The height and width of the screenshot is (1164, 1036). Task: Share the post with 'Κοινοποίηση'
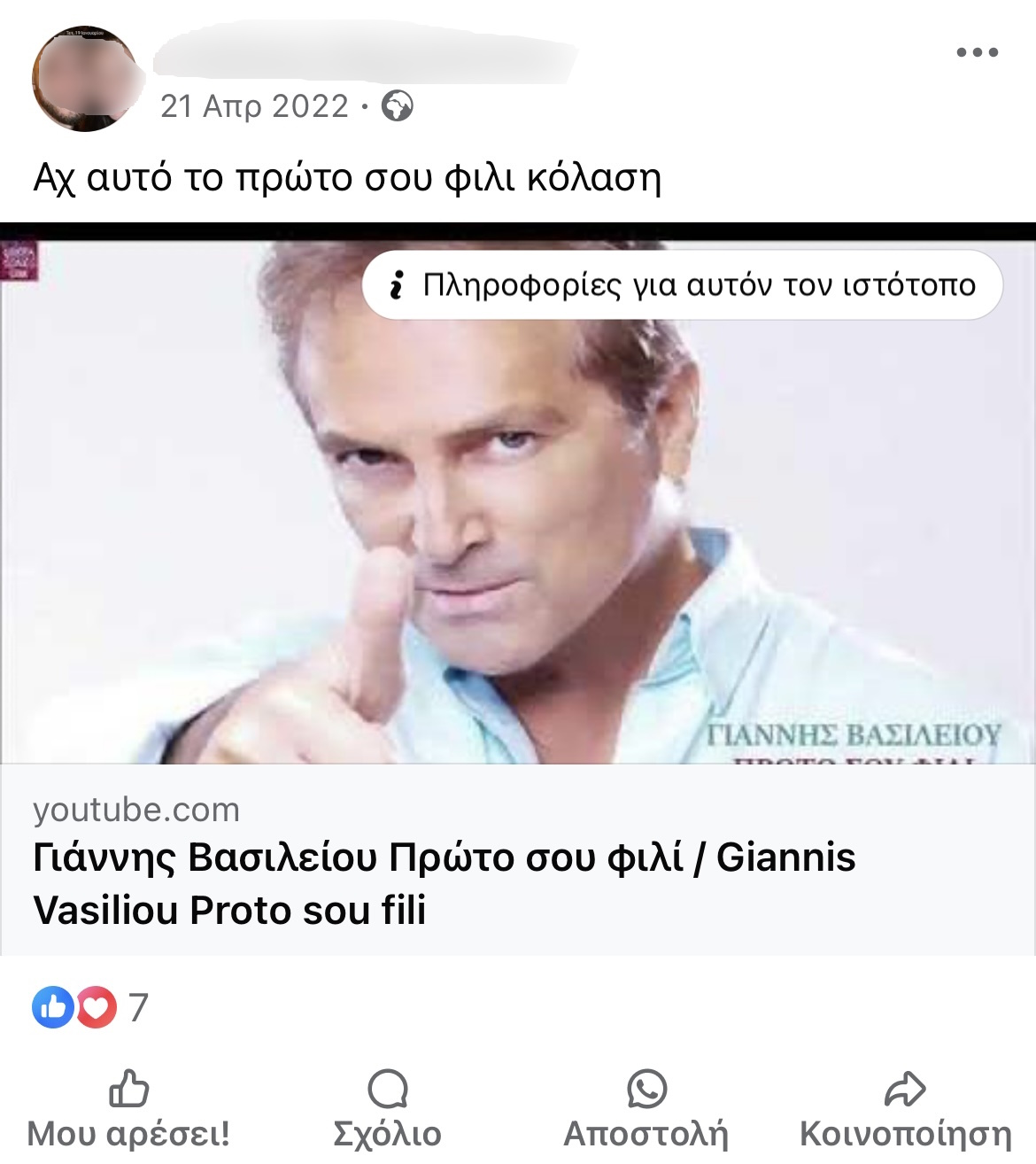pyautogui.click(x=905, y=1109)
